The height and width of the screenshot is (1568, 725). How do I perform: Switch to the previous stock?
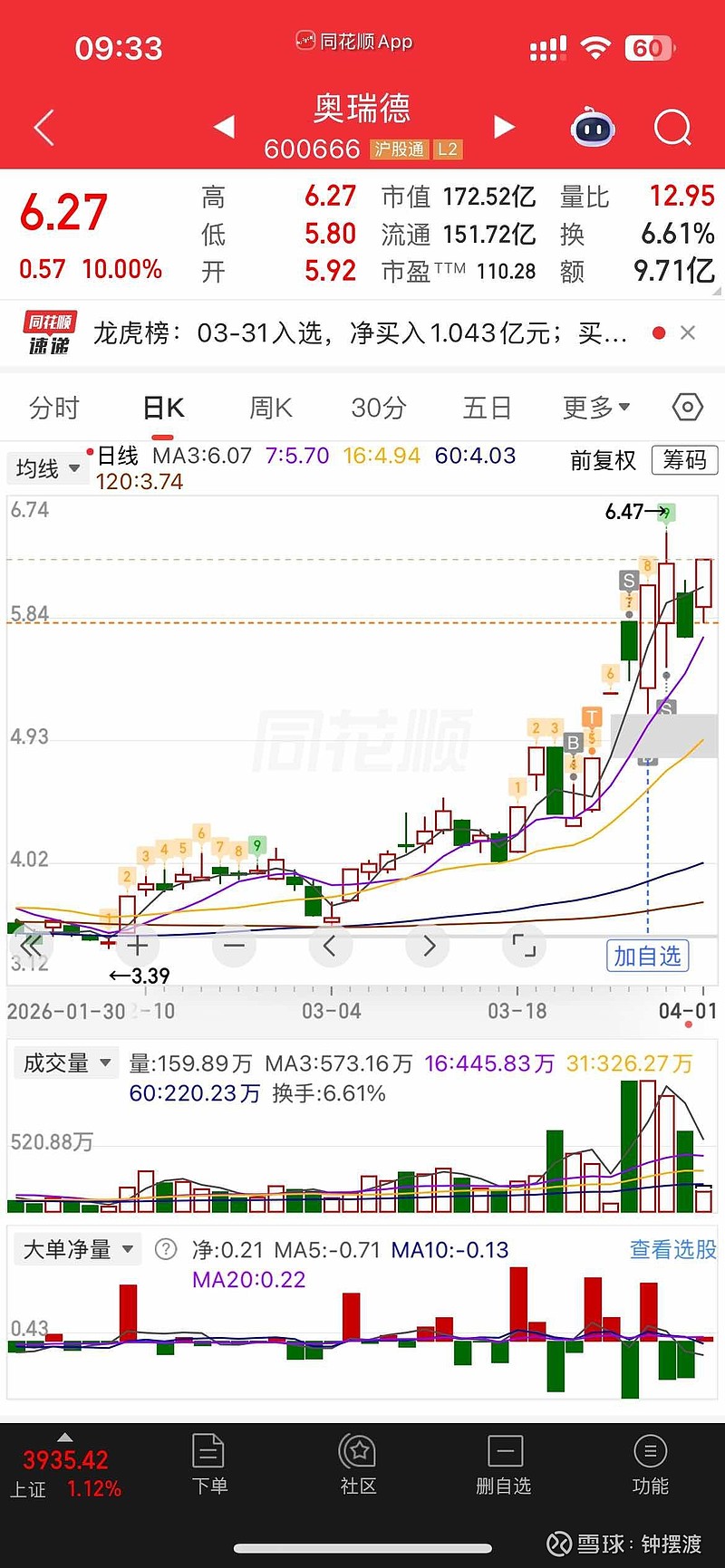coord(224,128)
